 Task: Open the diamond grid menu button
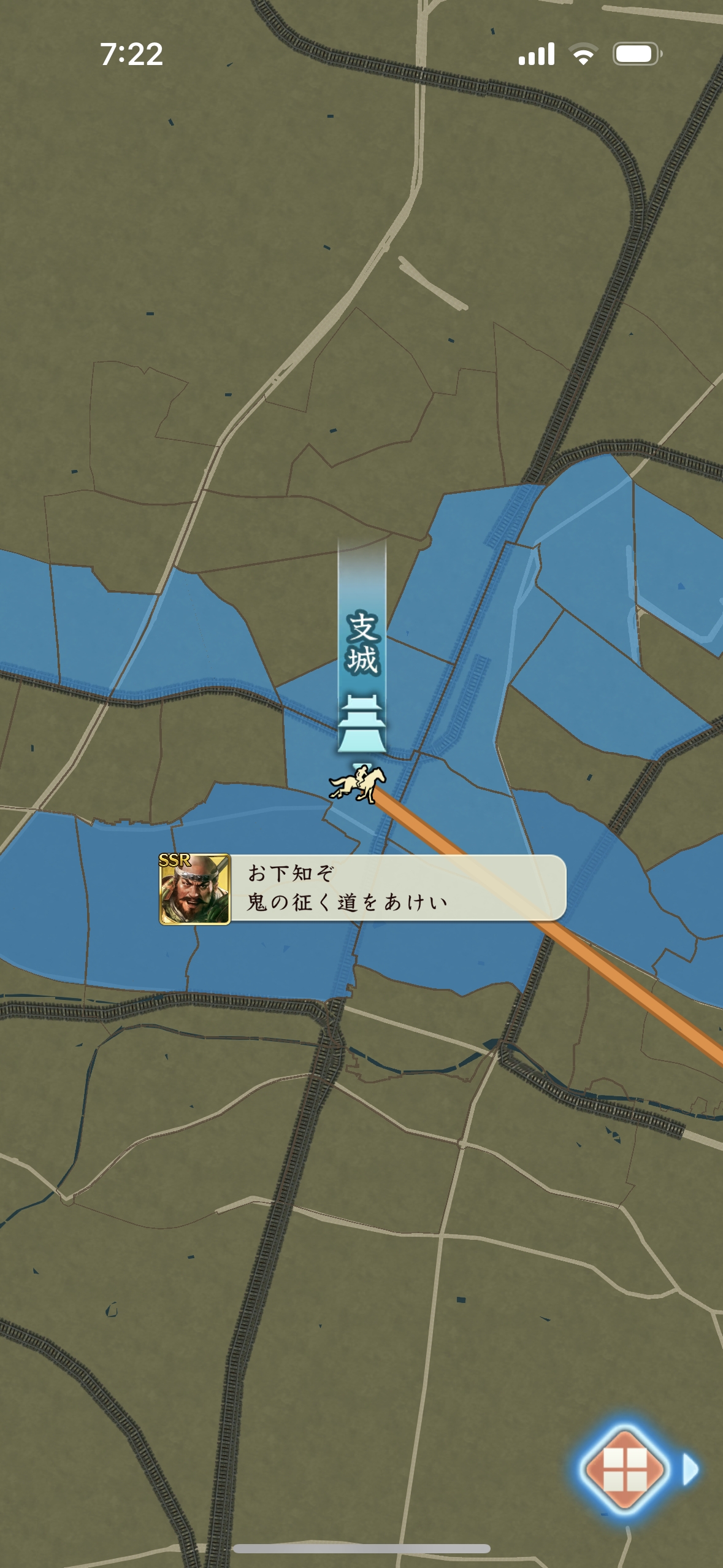[x=625, y=1469]
